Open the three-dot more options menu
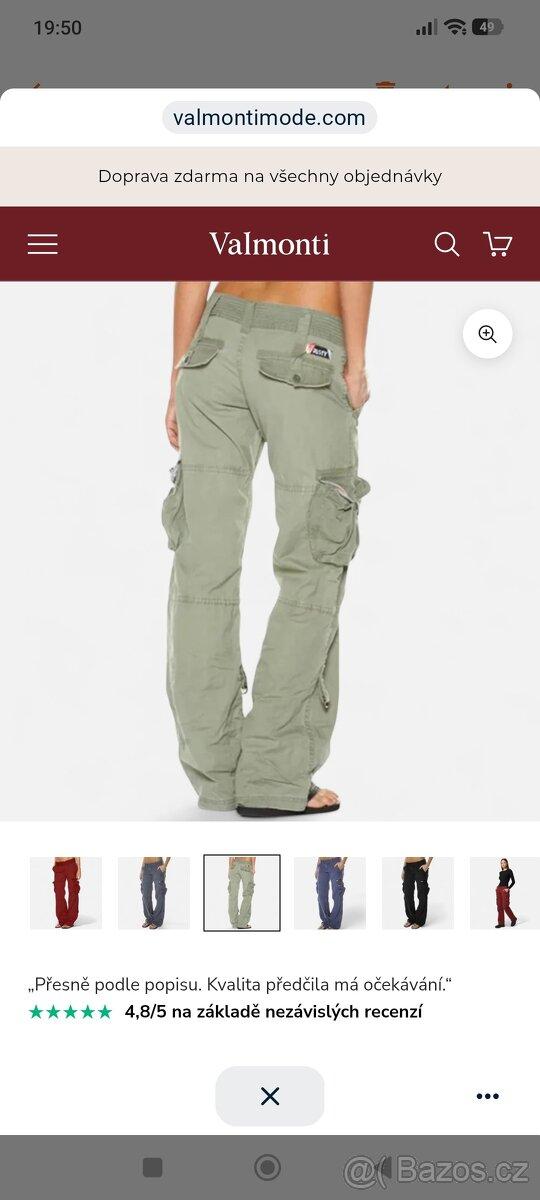Viewport: 540px width, 1200px height. 487,1097
